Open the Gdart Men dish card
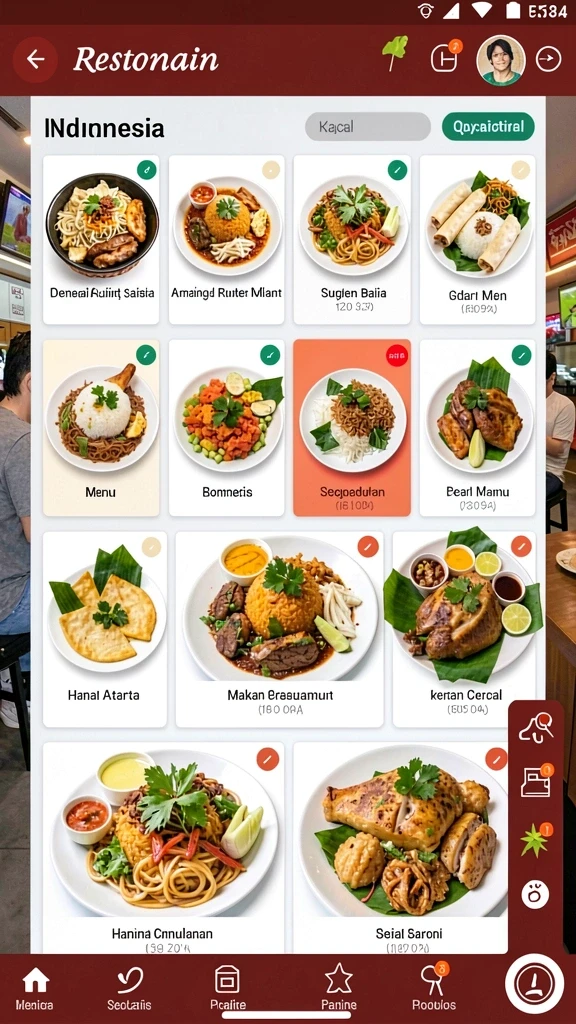The image size is (576, 1024). pyautogui.click(x=477, y=240)
